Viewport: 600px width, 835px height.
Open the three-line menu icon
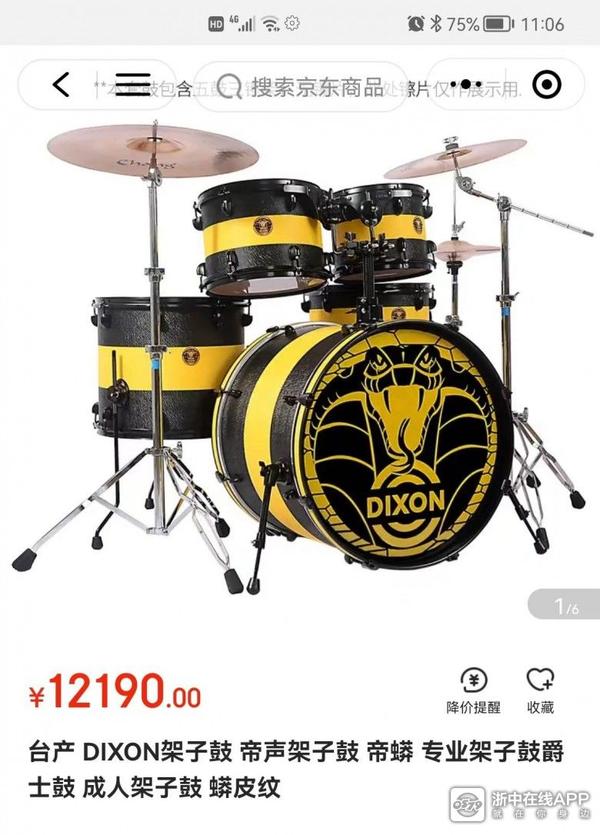tap(132, 85)
